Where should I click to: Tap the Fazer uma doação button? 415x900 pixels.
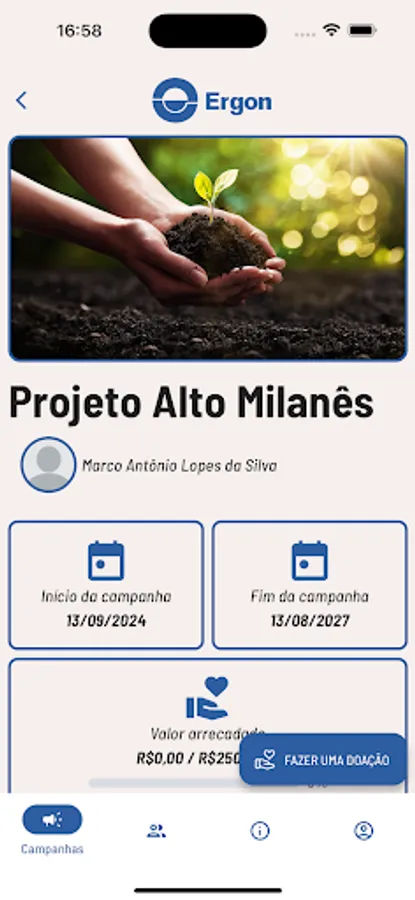pyautogui.click(x=323, y=759)
